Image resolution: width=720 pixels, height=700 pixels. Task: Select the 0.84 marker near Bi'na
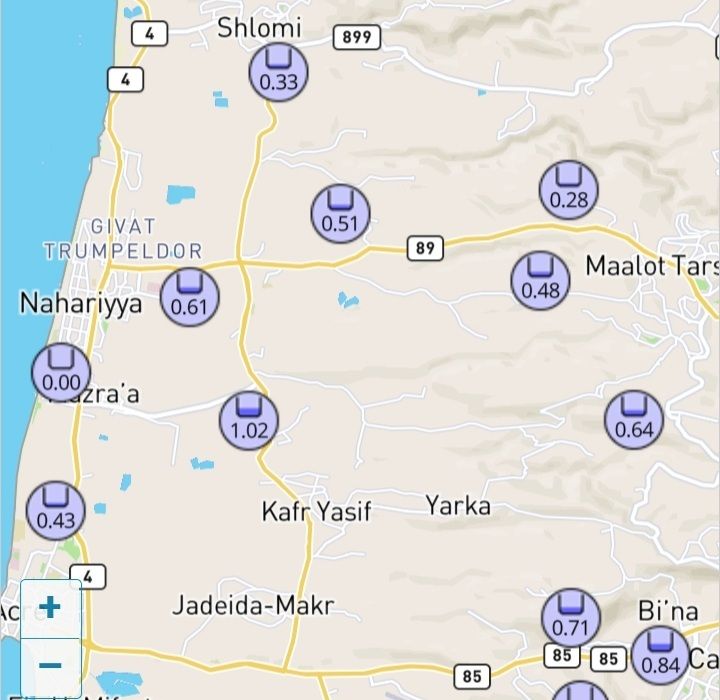tap(660, 655)
